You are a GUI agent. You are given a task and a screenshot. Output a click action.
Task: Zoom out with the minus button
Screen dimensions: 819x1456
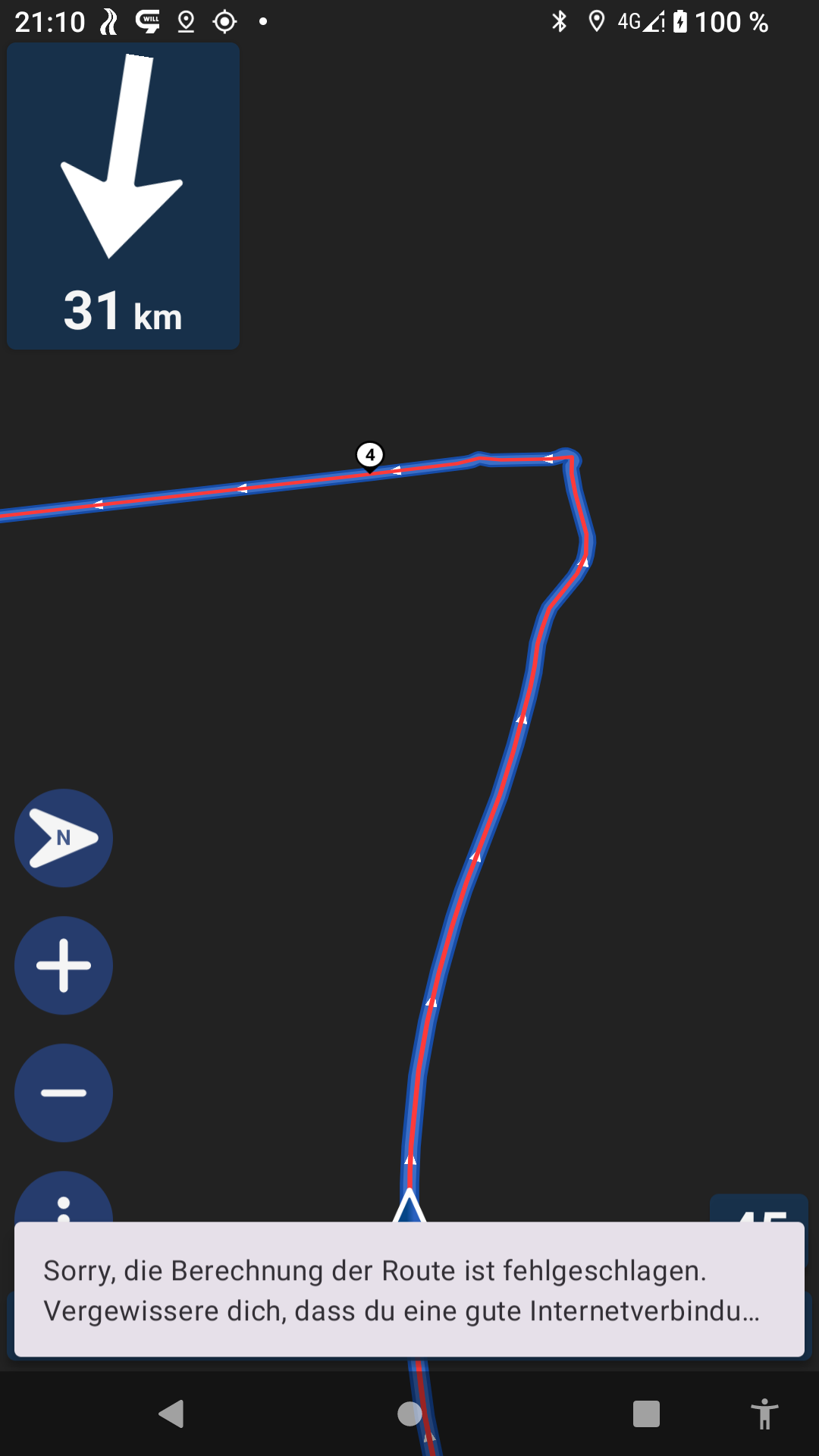pyautogui.click(x=64, y=1093)
